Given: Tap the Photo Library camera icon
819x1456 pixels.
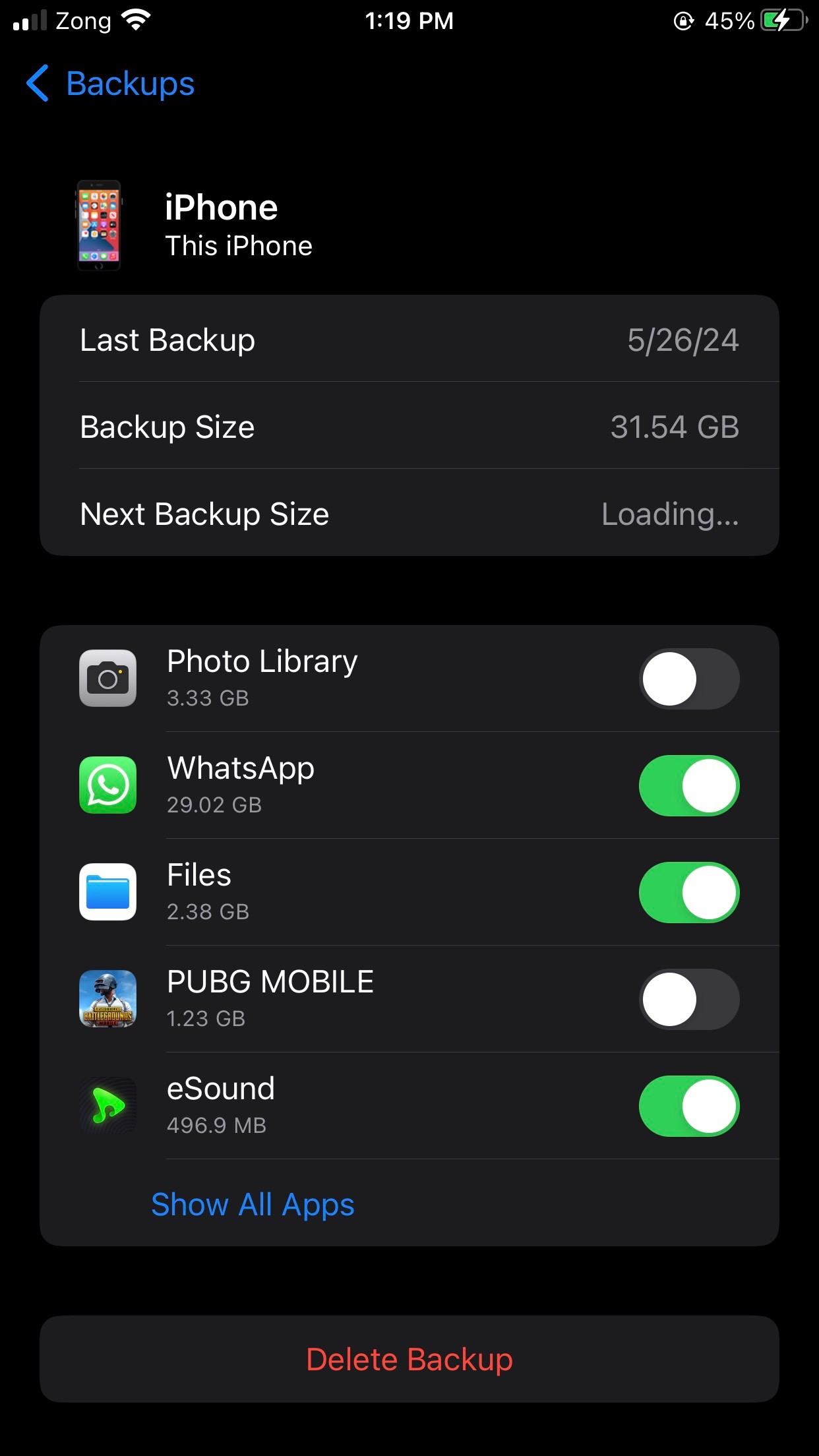Looking at the screenshot, I should point(107,679).
